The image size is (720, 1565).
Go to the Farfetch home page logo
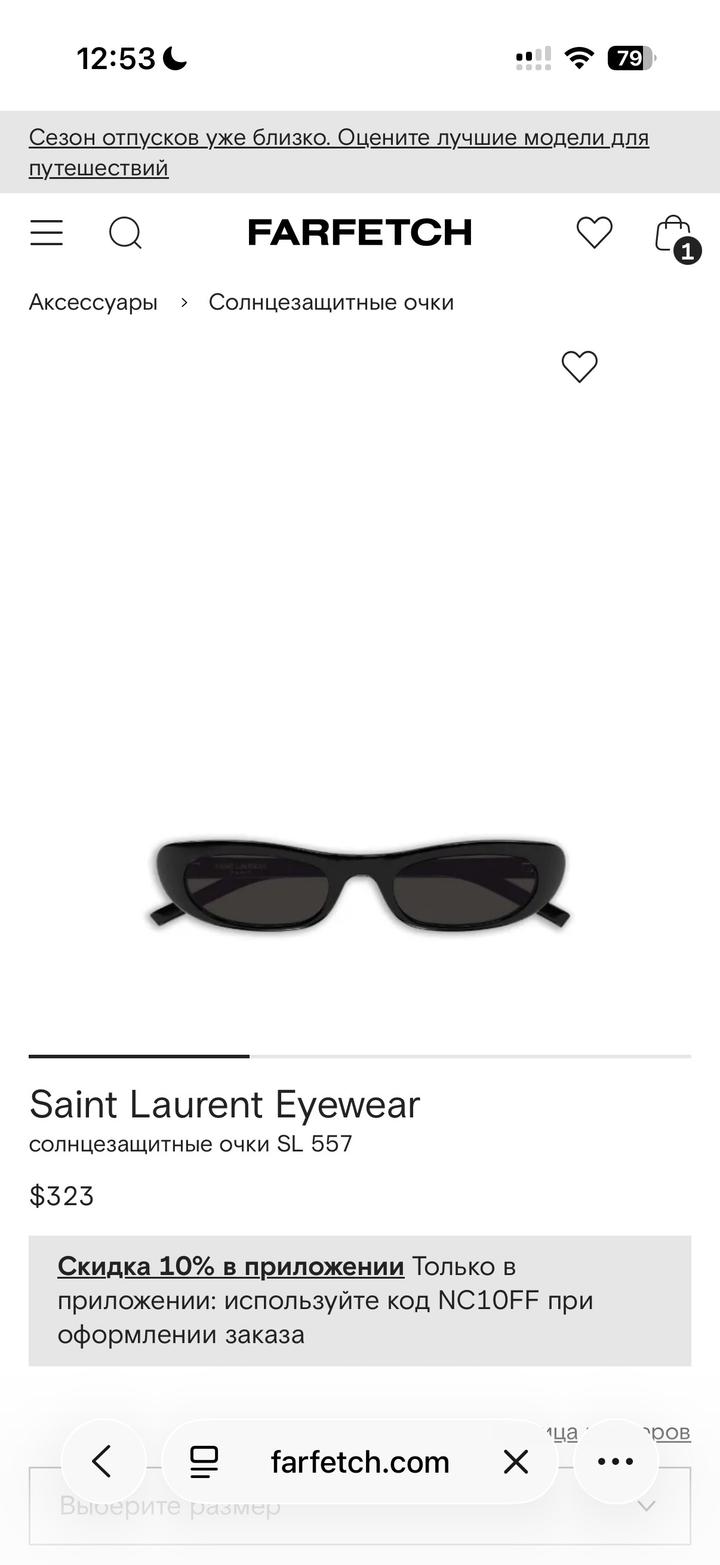359,233
